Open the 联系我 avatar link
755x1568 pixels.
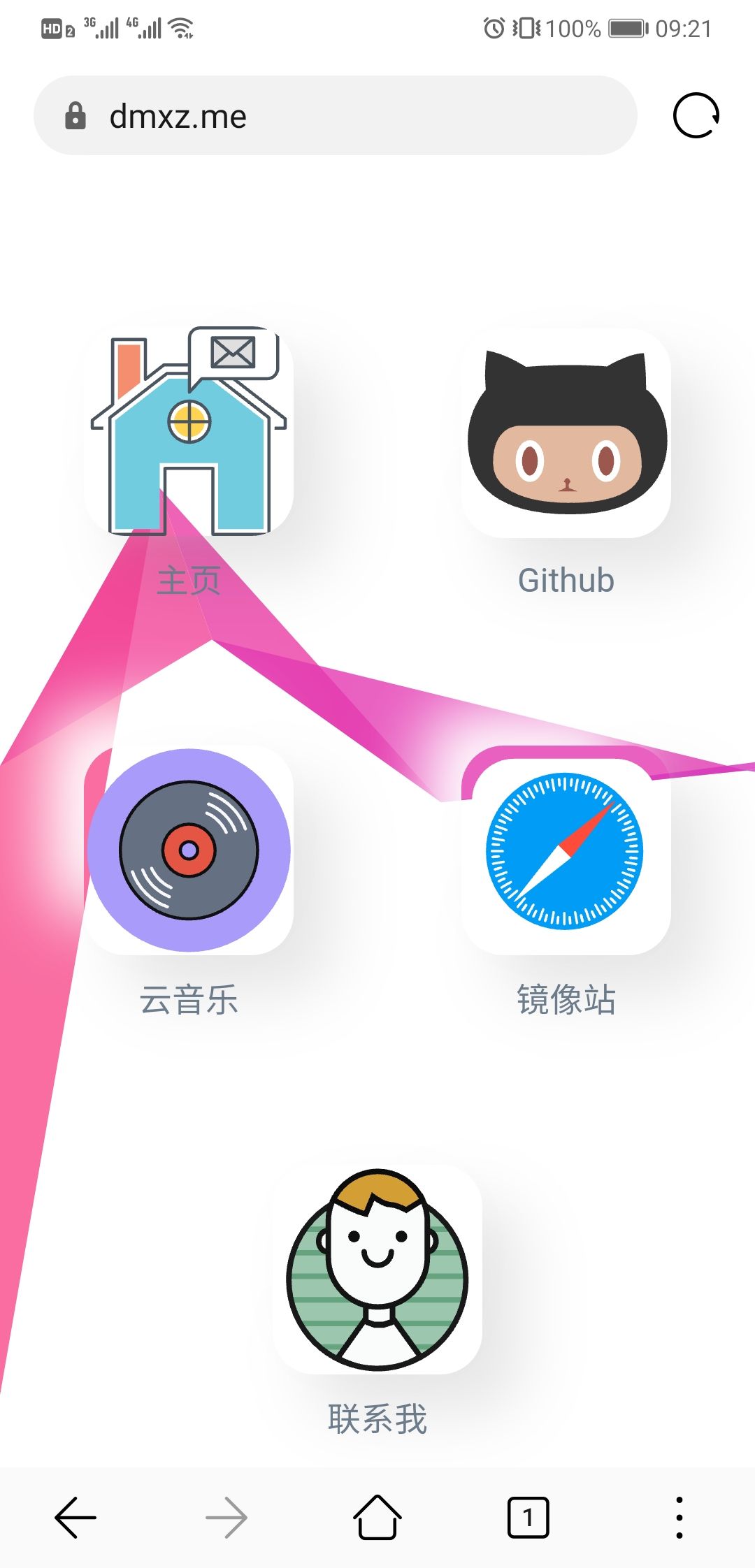[x=377, y=1269]
